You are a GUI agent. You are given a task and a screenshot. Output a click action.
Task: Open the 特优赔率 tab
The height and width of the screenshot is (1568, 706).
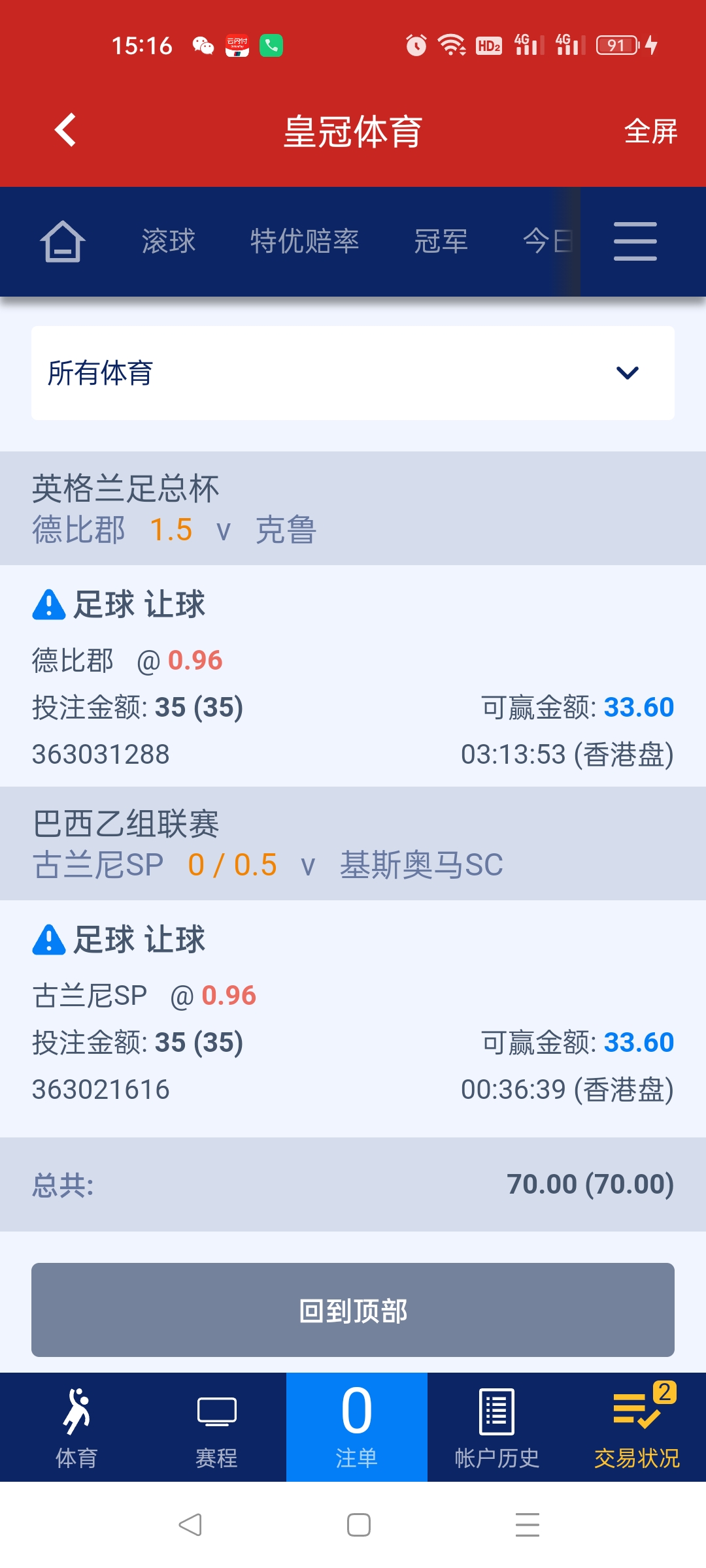point(305,242)
